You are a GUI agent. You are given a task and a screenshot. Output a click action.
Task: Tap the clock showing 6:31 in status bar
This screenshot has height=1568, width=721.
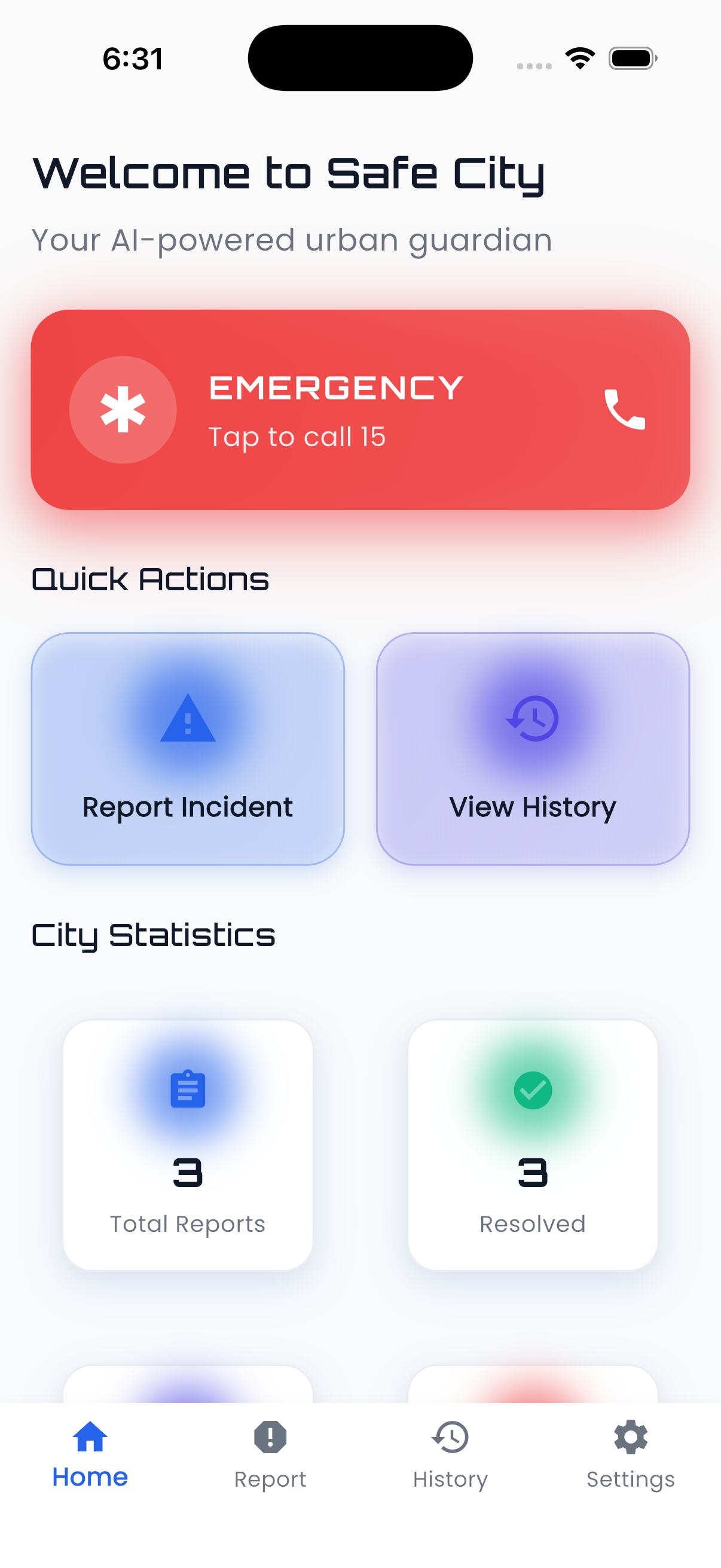133,57
